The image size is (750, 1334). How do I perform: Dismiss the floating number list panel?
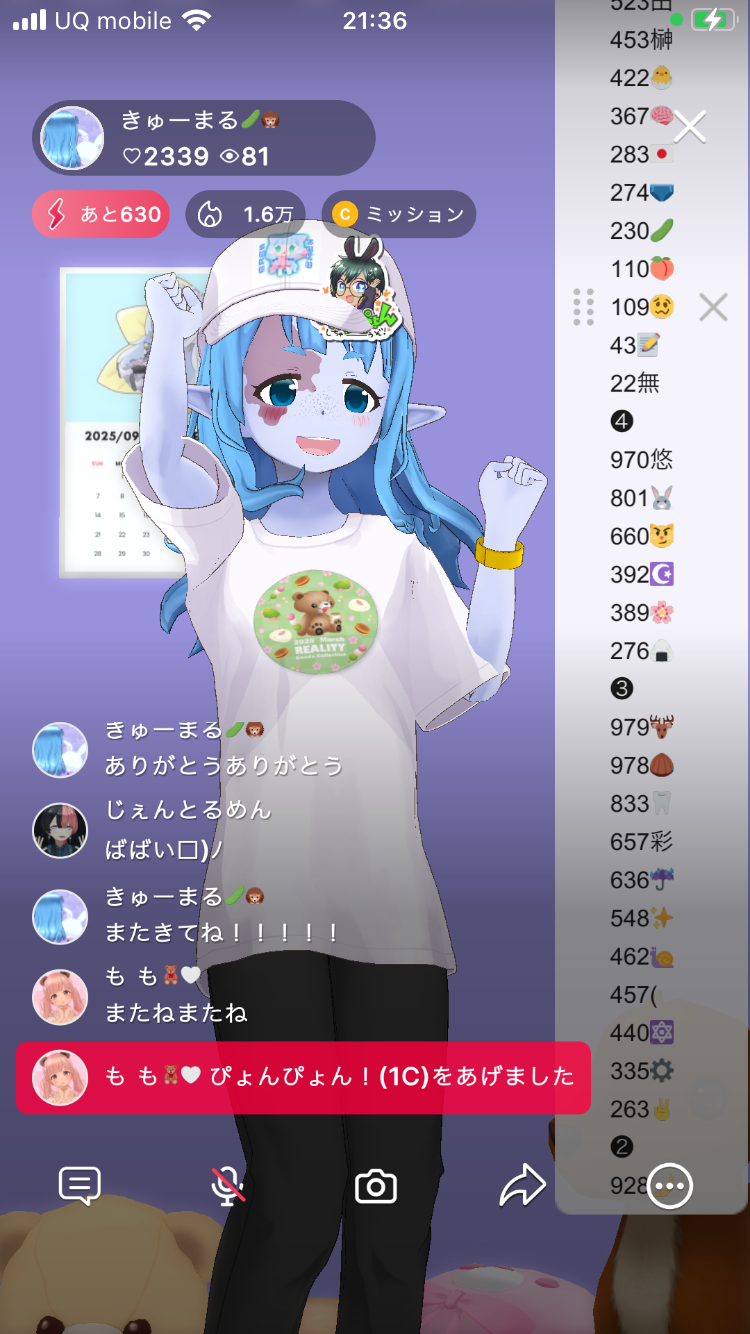(713, 307)
